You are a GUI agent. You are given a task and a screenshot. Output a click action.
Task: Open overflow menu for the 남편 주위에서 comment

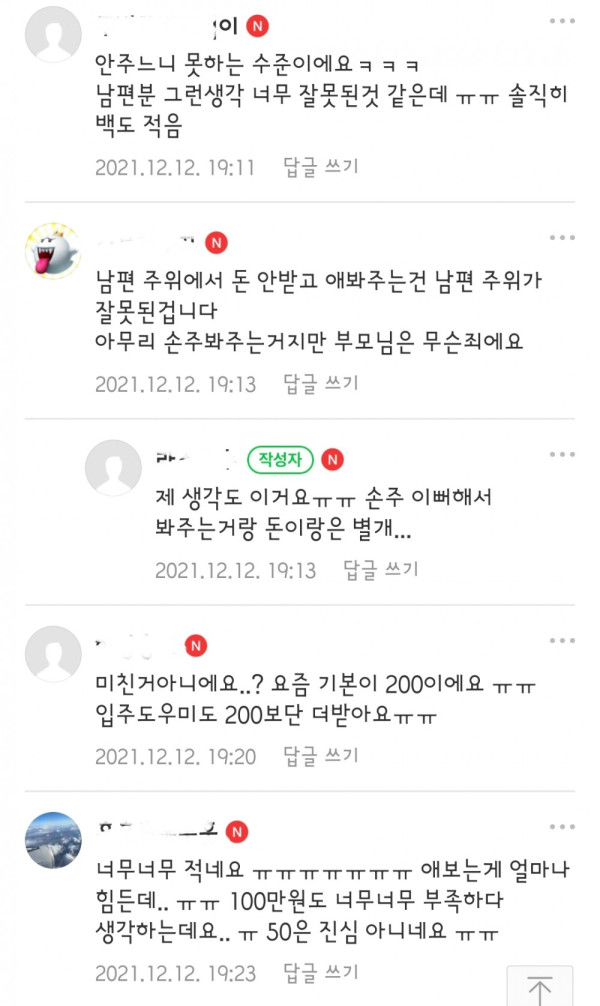pos(561,240)
